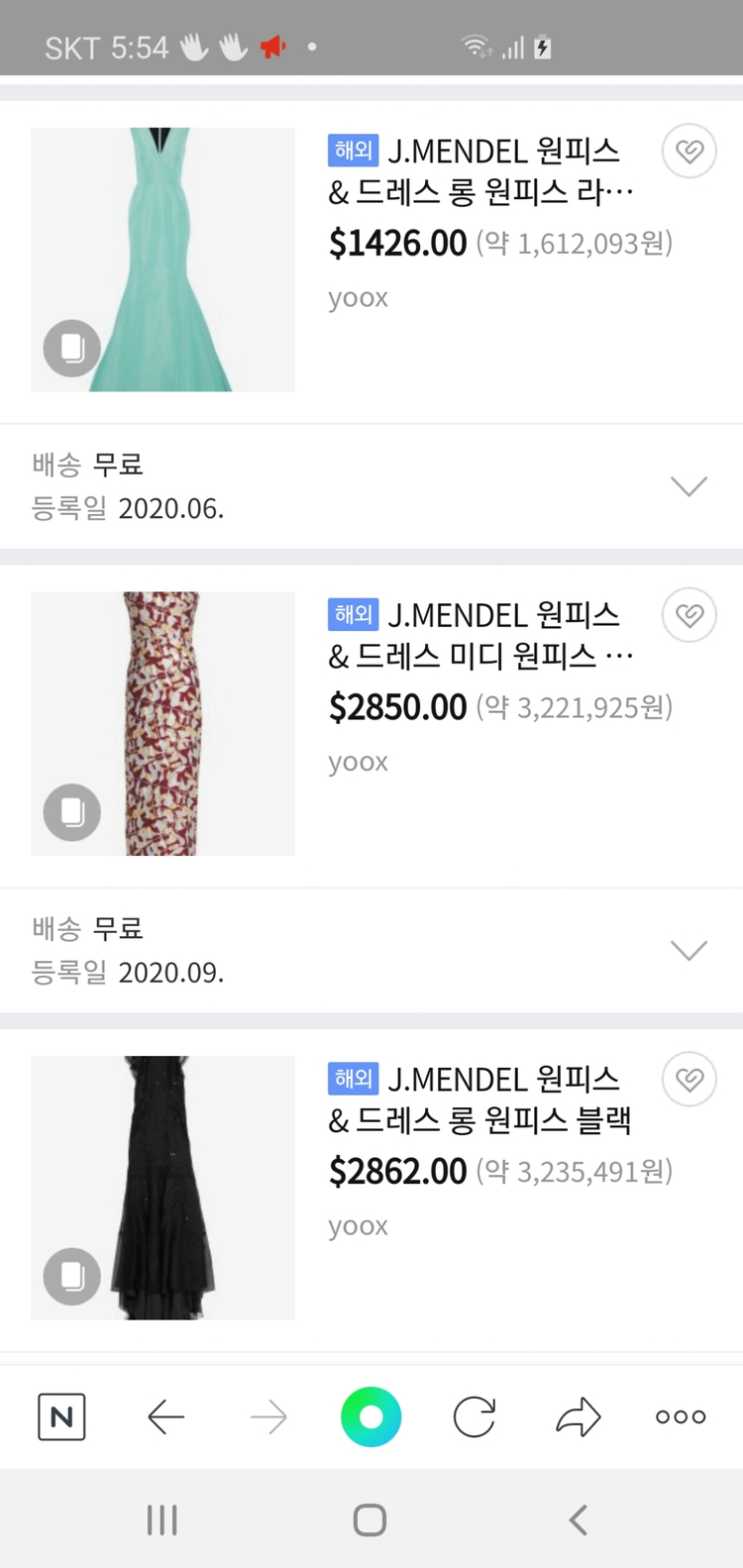Toggle the heart on the $2850.00 midi dress
Viewport: 743px width, 1568px height.
pos(689,615)
